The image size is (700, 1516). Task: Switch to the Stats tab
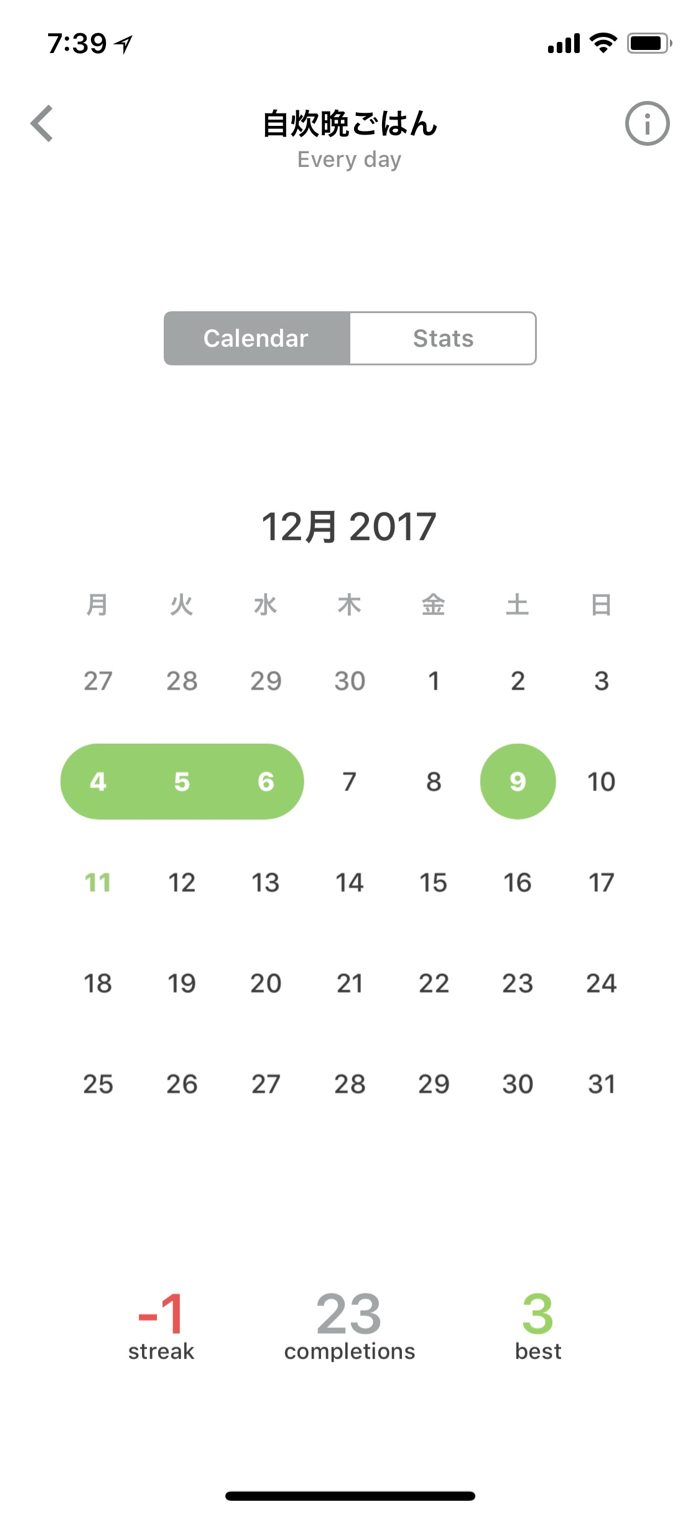tap(443, 338)
